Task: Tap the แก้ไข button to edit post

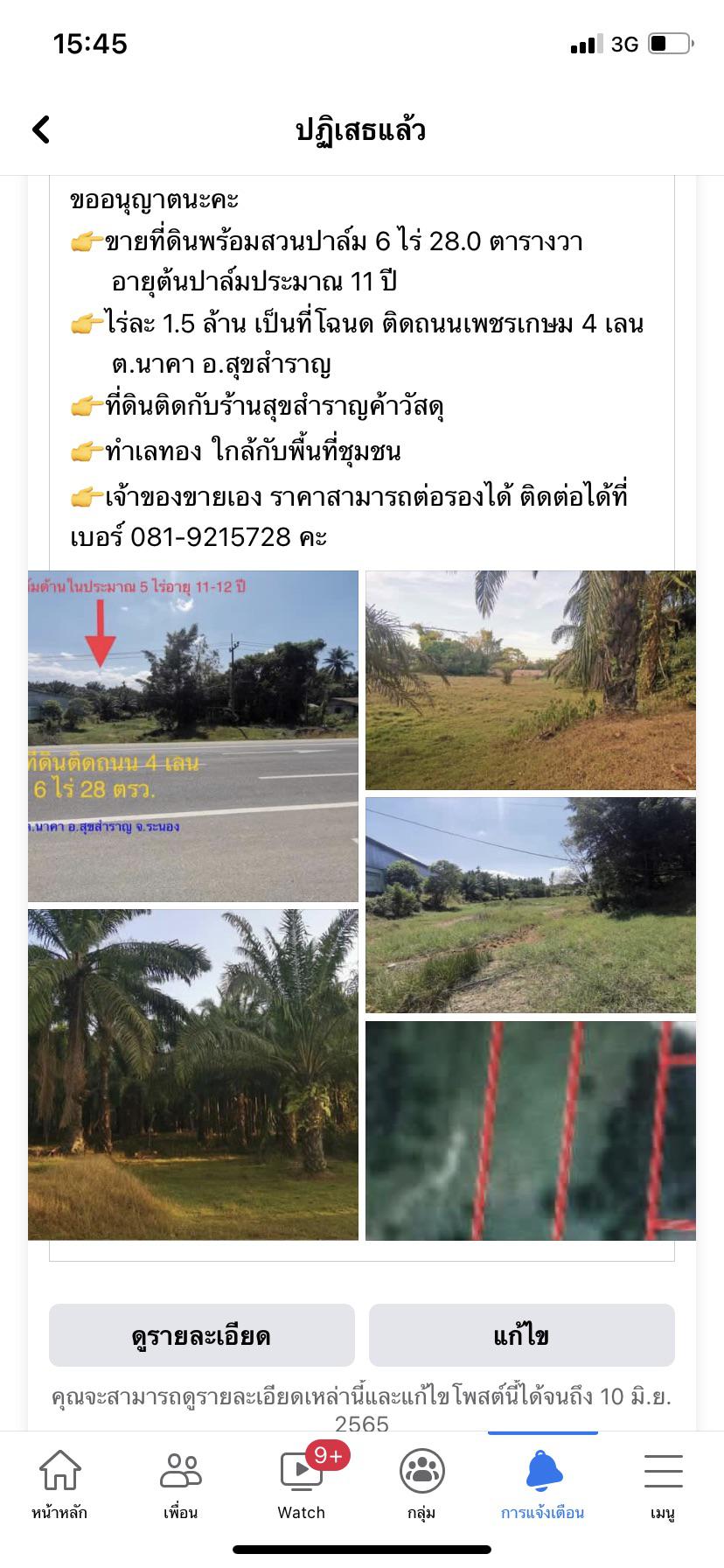Action: [521, 1335]
